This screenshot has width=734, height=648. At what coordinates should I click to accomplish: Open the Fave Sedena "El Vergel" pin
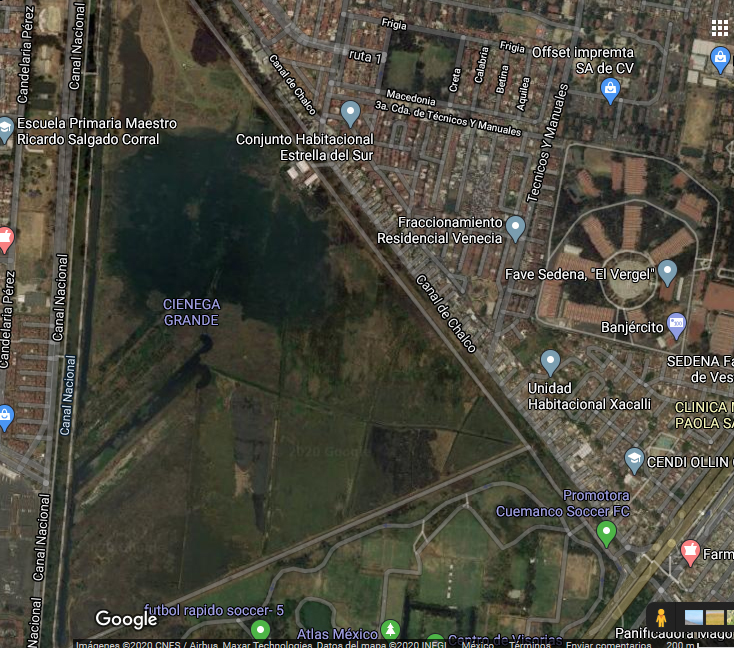click(668, 271)
